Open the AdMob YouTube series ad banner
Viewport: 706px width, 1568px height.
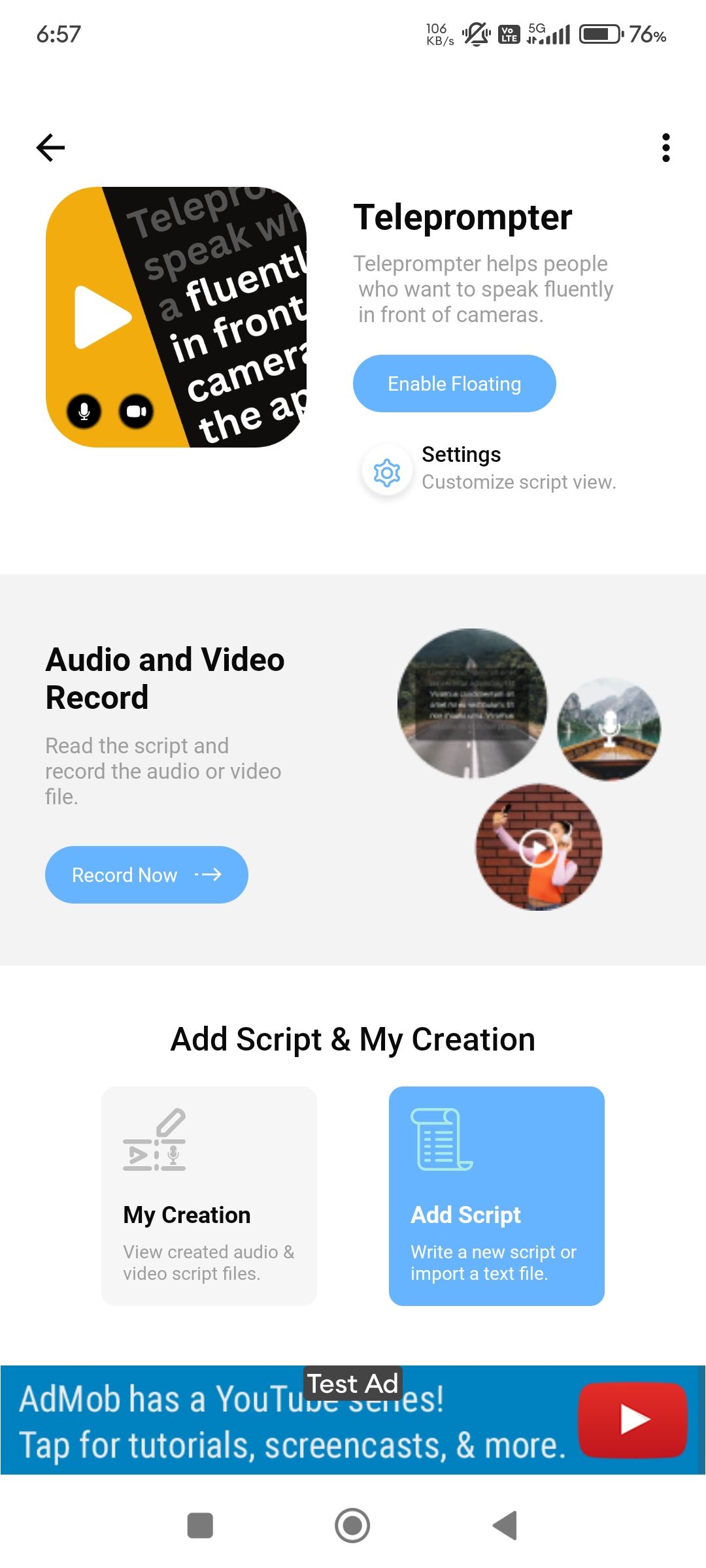[353, 1421]
